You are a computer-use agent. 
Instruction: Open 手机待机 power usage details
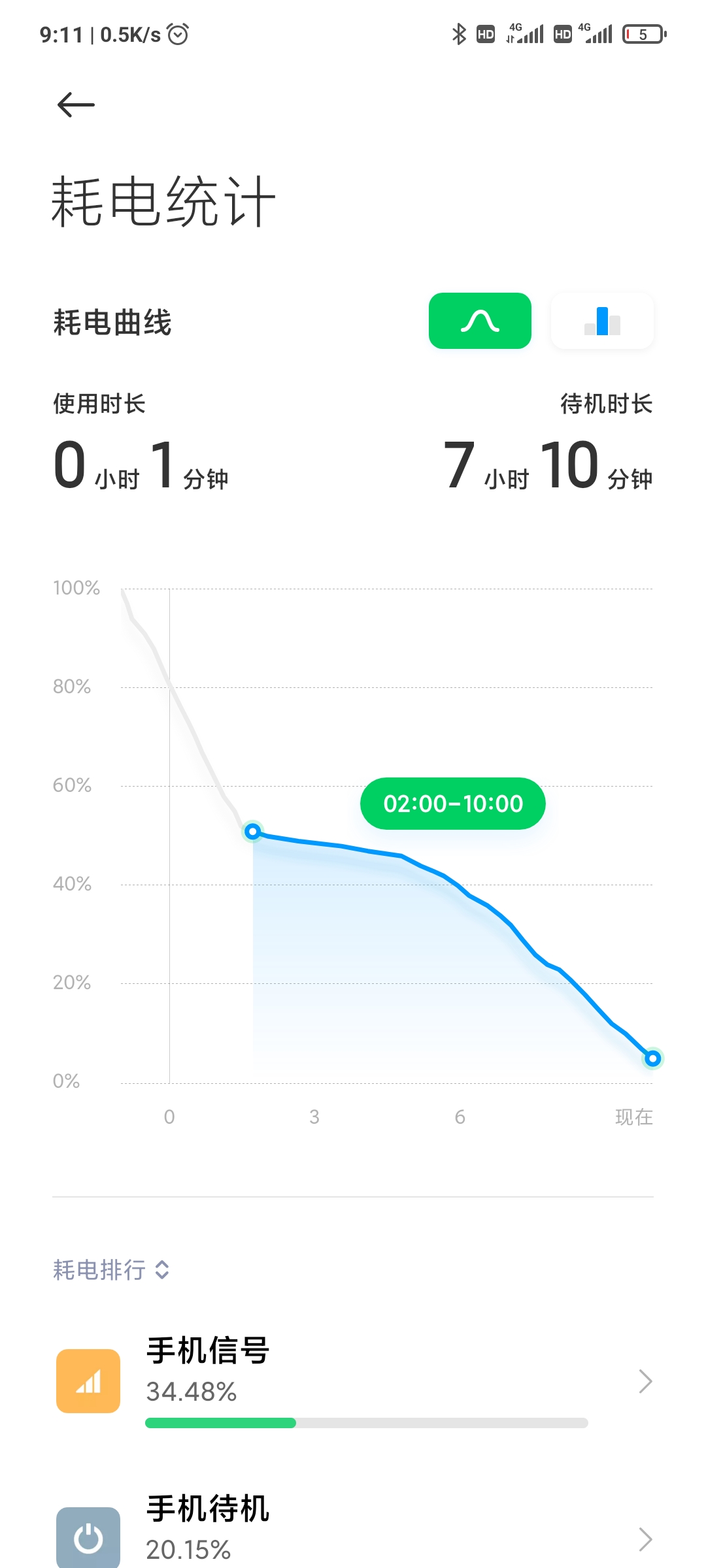[x=353, y=1530]
